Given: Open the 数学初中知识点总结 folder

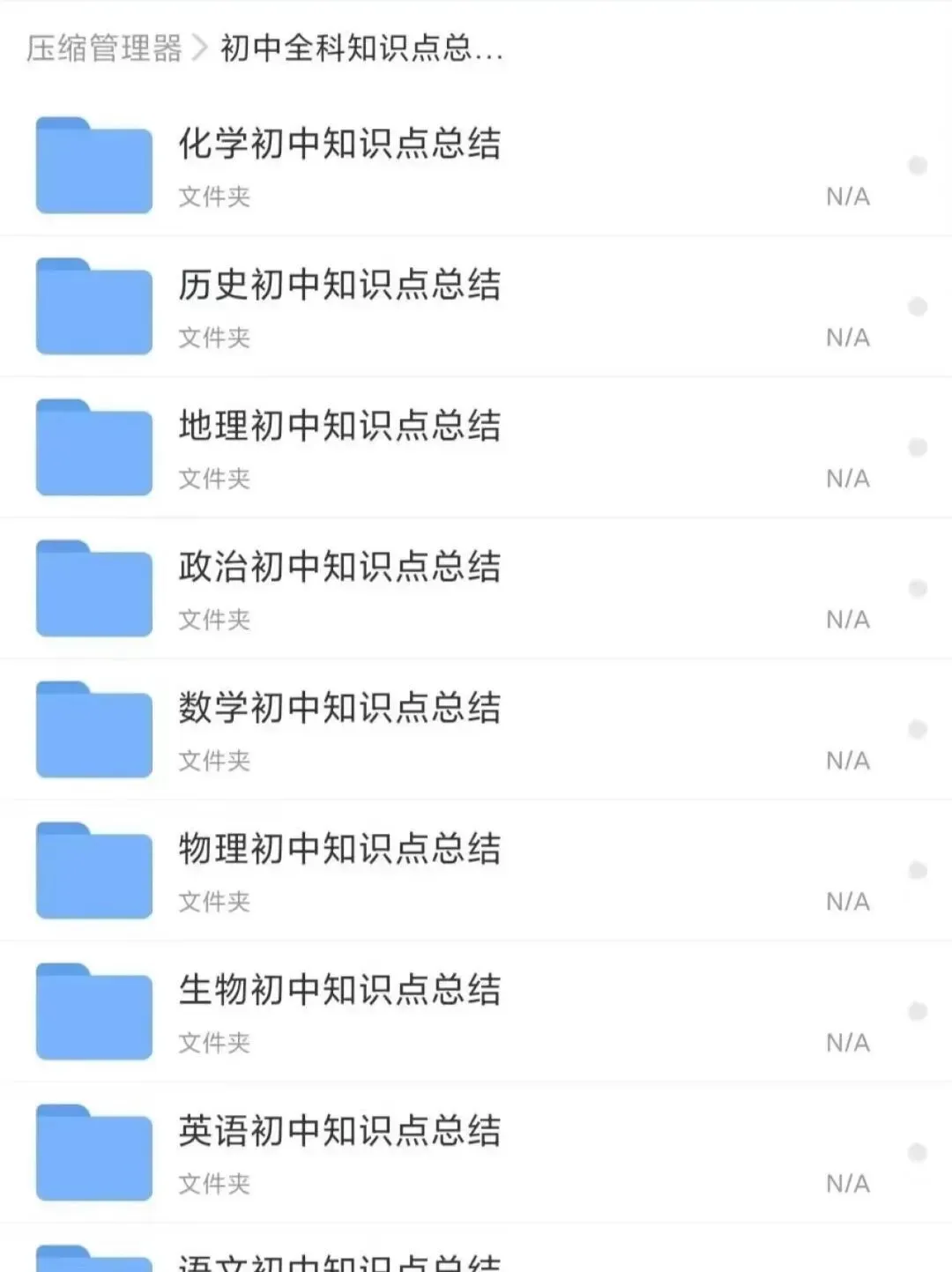Looking at the screenshot, I should 339,708.
